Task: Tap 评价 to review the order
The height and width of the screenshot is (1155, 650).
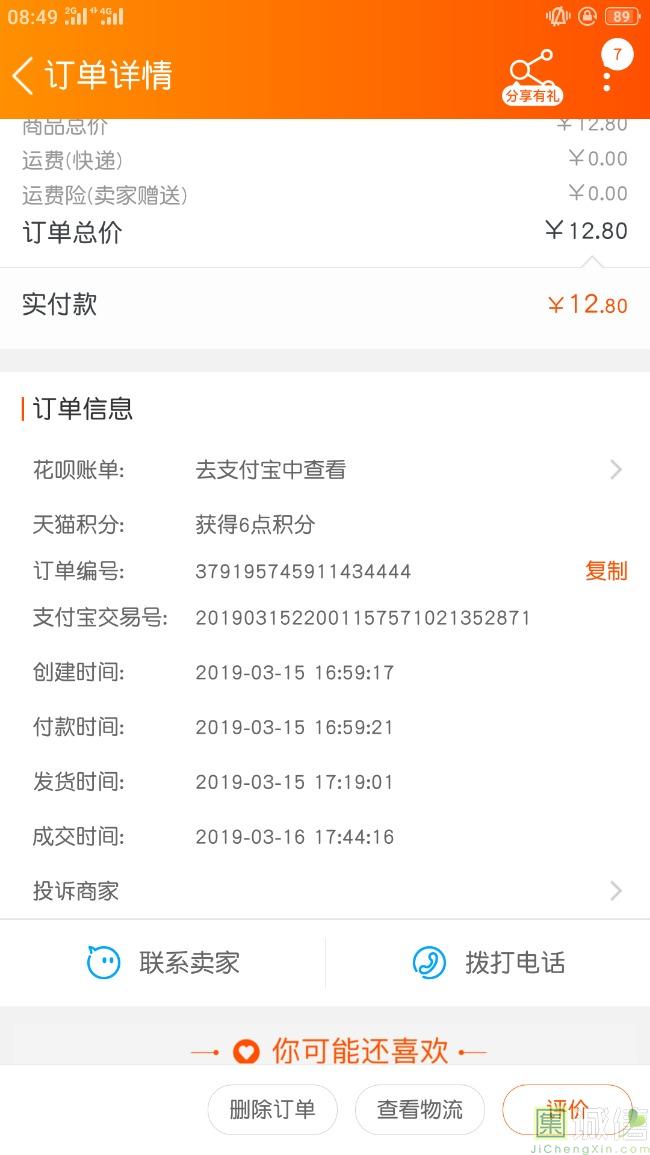Action: point(567,1109)
